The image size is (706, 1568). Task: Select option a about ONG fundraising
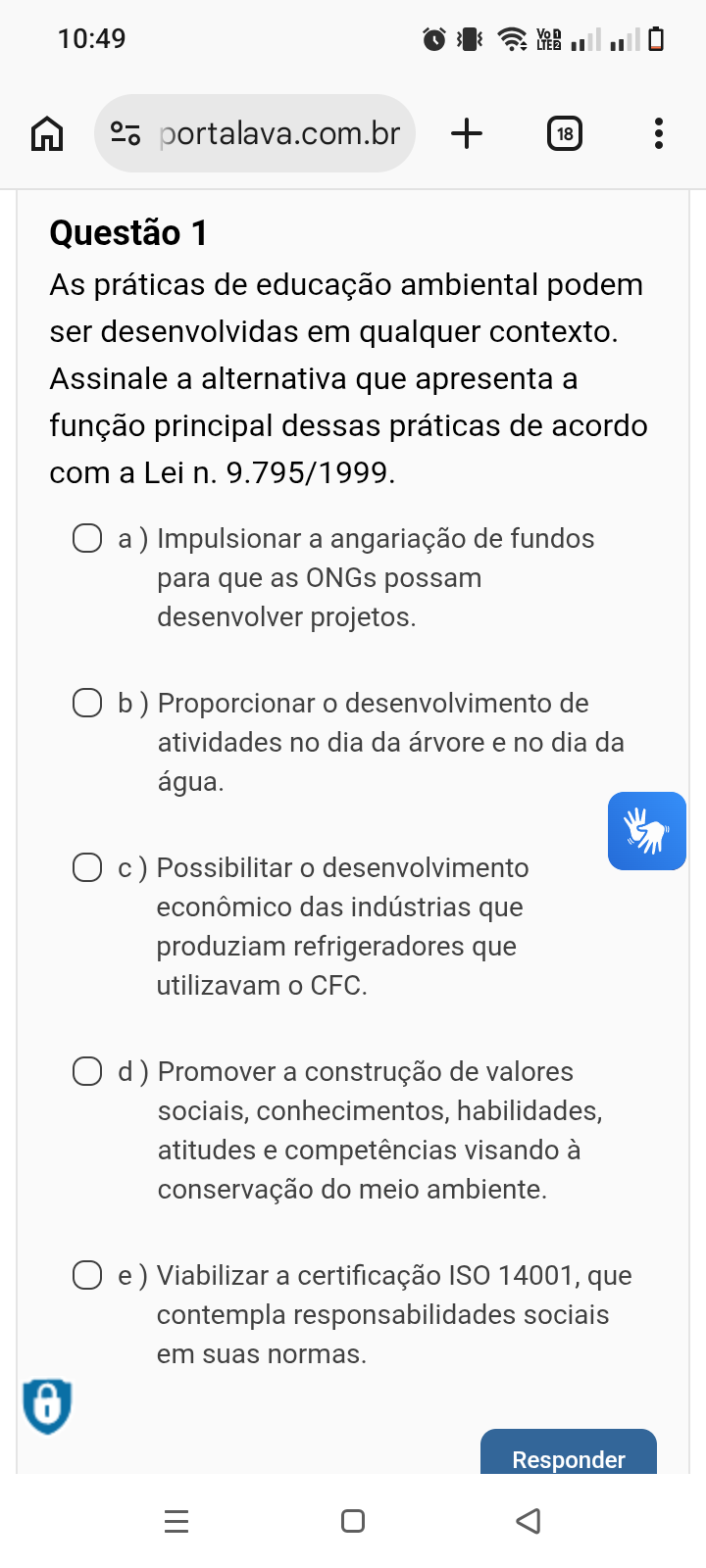click(x=87, y=538)
